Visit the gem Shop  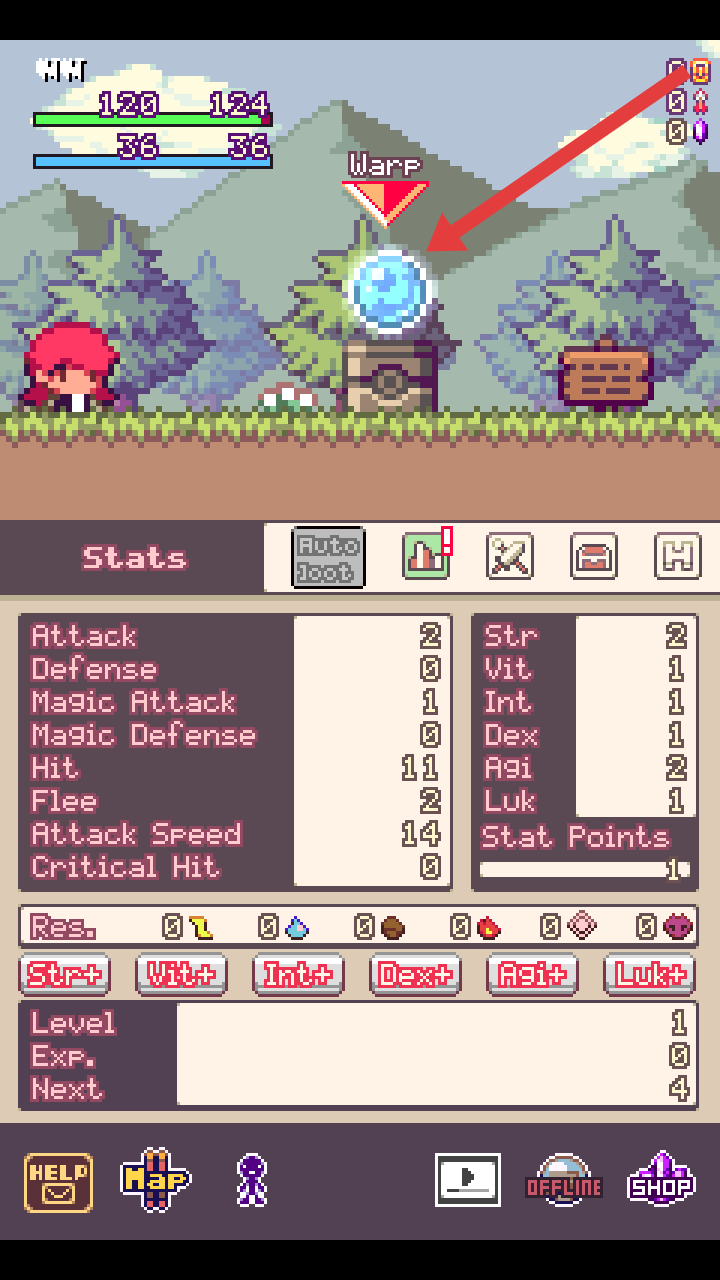click(x=661, y=1182)
